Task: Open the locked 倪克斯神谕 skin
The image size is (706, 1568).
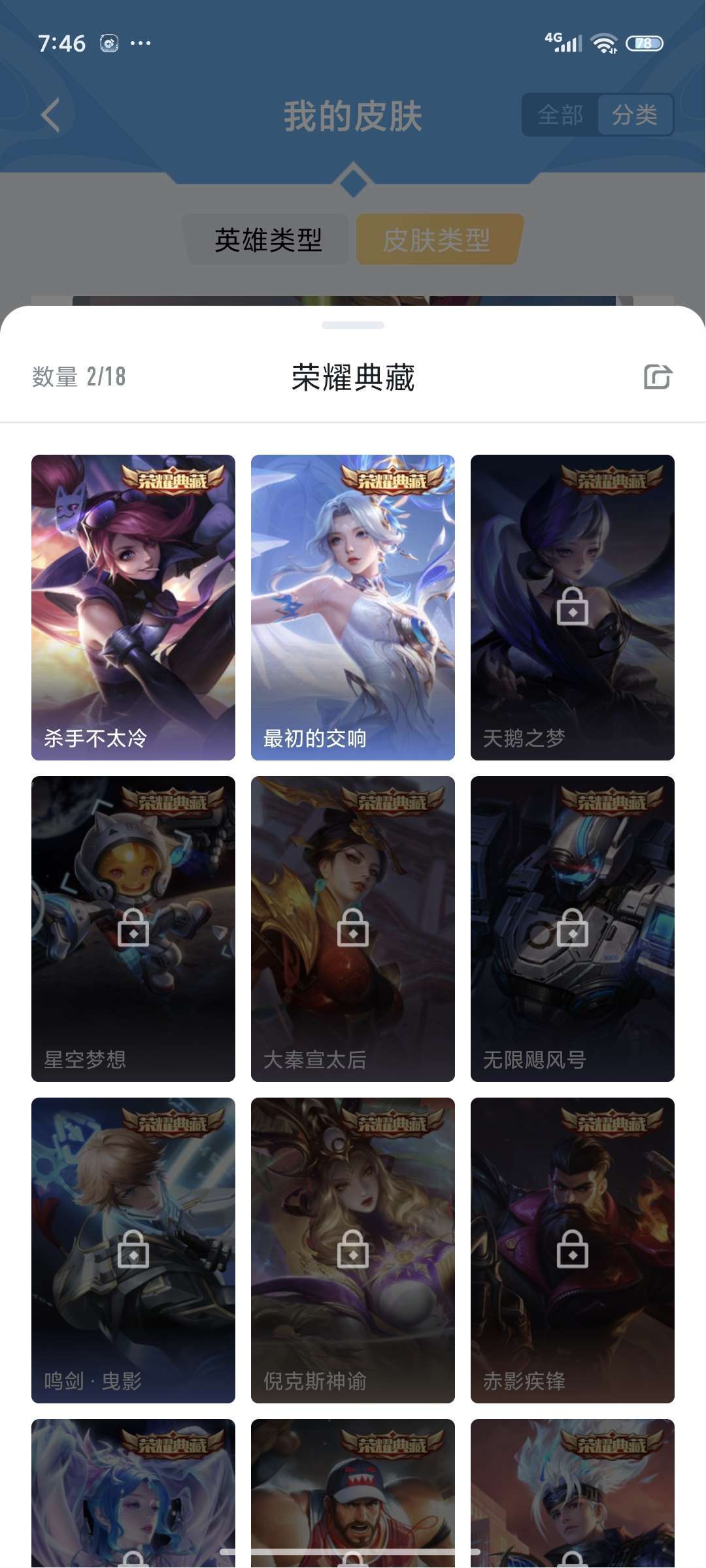Action: click(353, 1250)
